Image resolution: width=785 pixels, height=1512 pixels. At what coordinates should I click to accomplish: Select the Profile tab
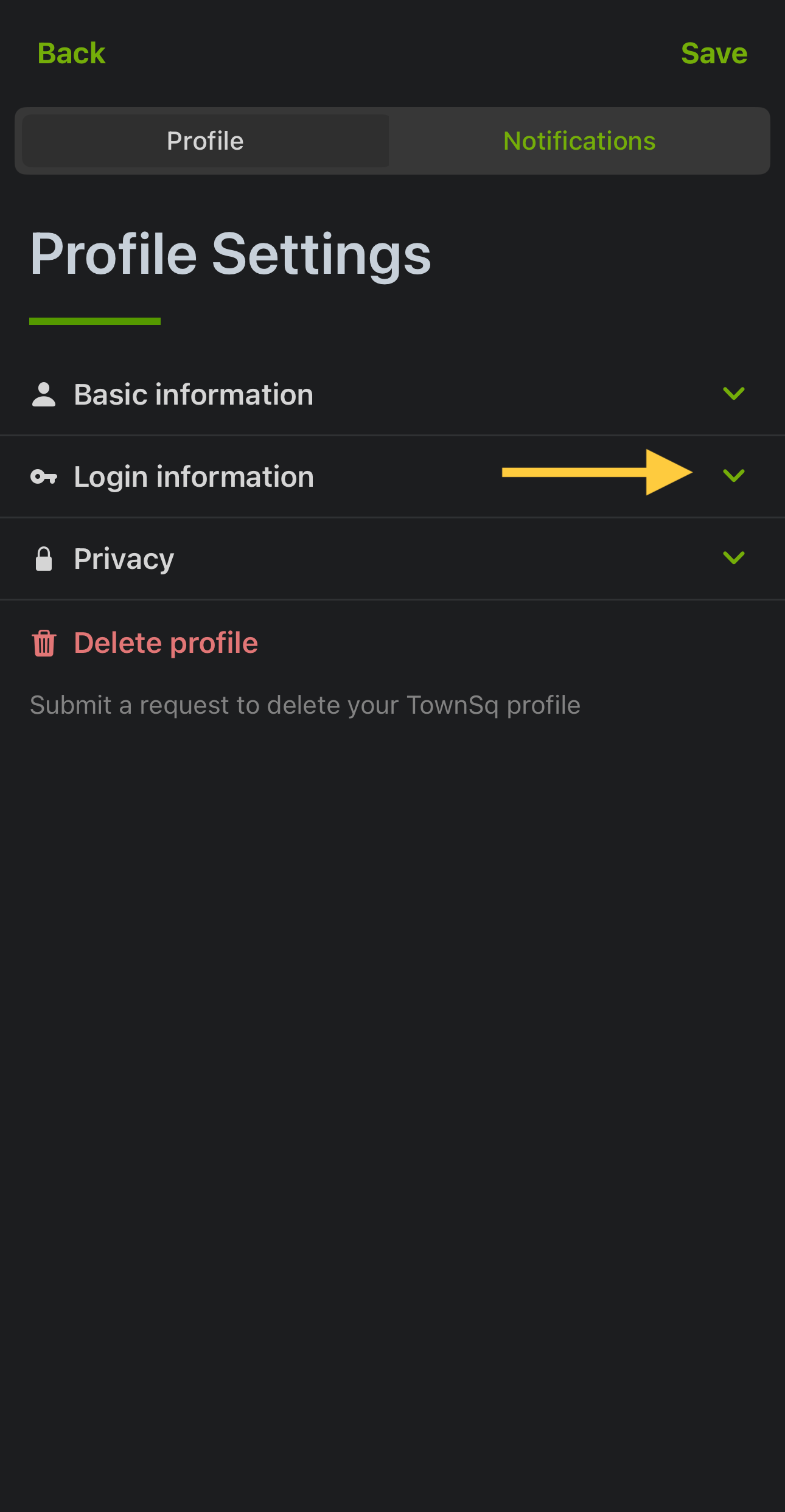[204, 141]
